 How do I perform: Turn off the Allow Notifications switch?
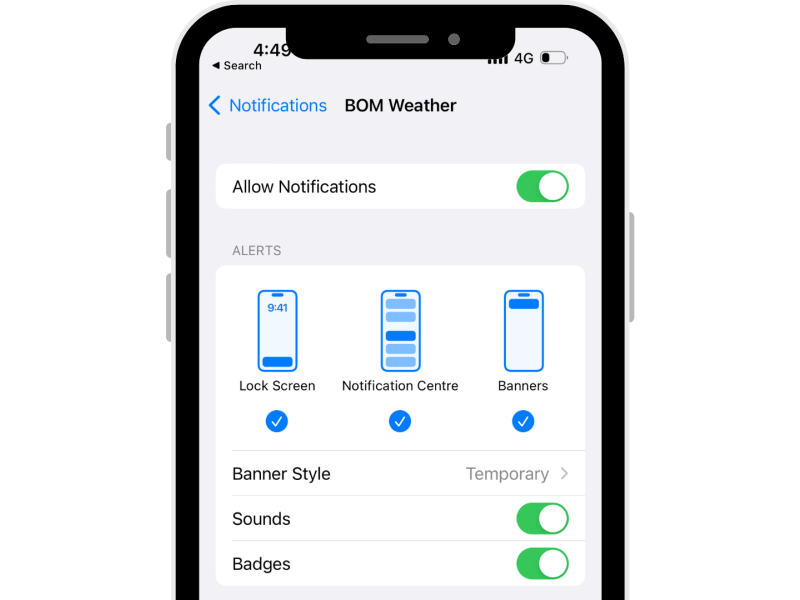pyautogui.click(x=542, y=187)
